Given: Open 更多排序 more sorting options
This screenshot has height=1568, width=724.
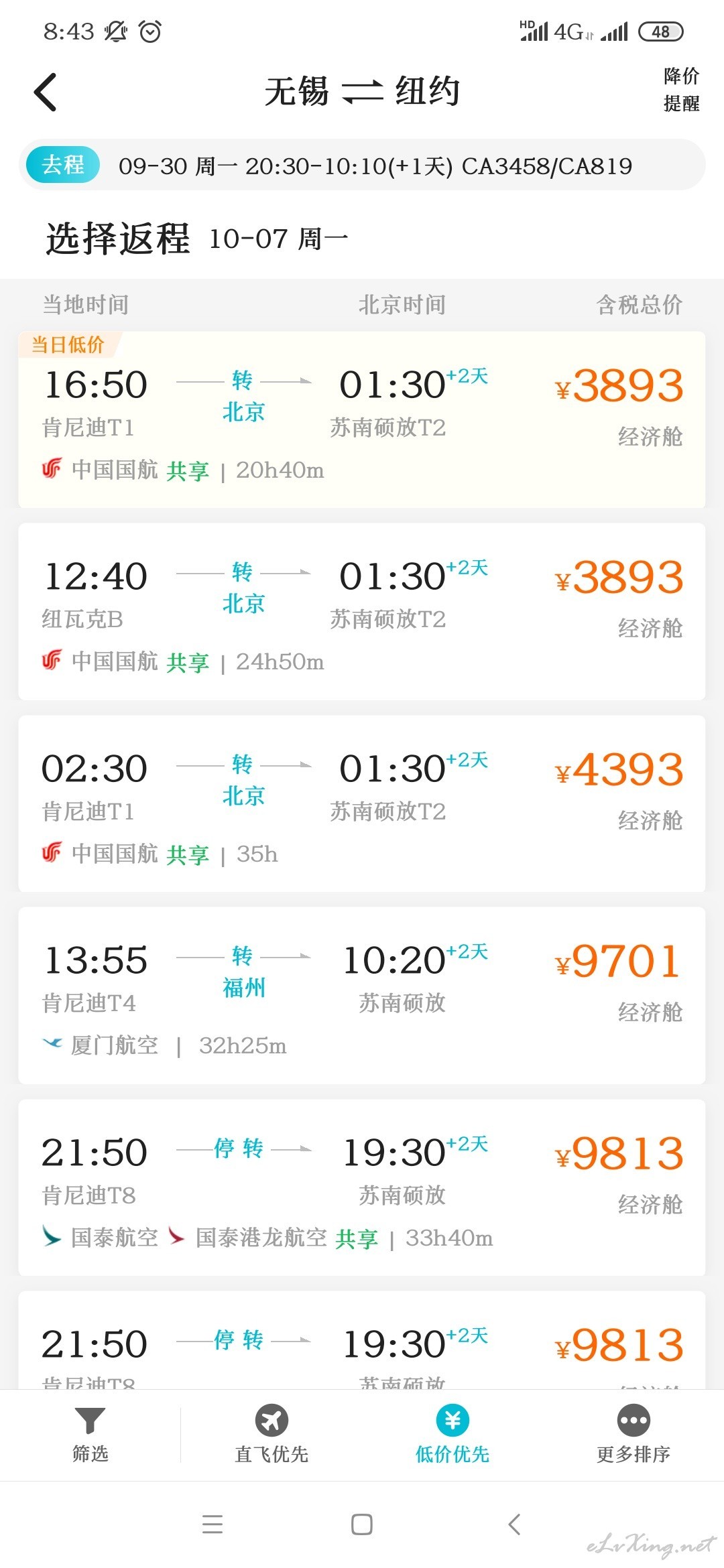Looking at the screenshot, I should (x=633, y=1435).
